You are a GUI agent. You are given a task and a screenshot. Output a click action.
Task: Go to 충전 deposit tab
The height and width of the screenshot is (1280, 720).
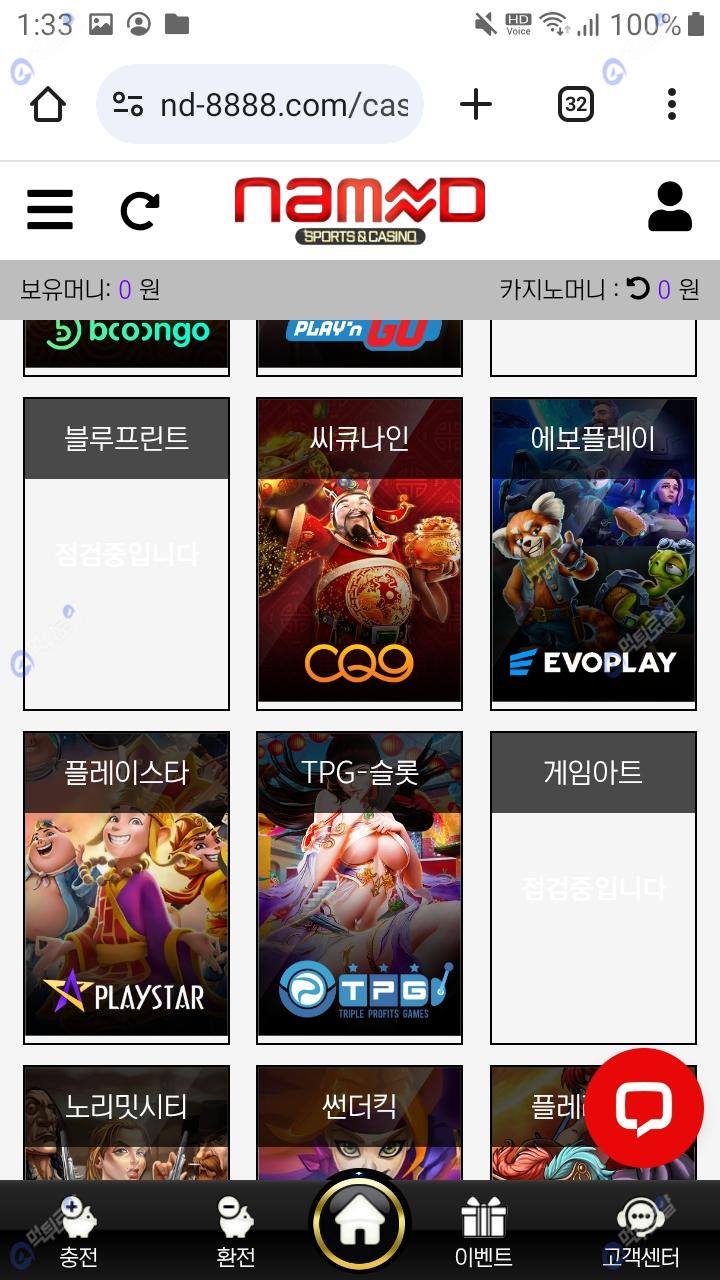point(78,1232)
